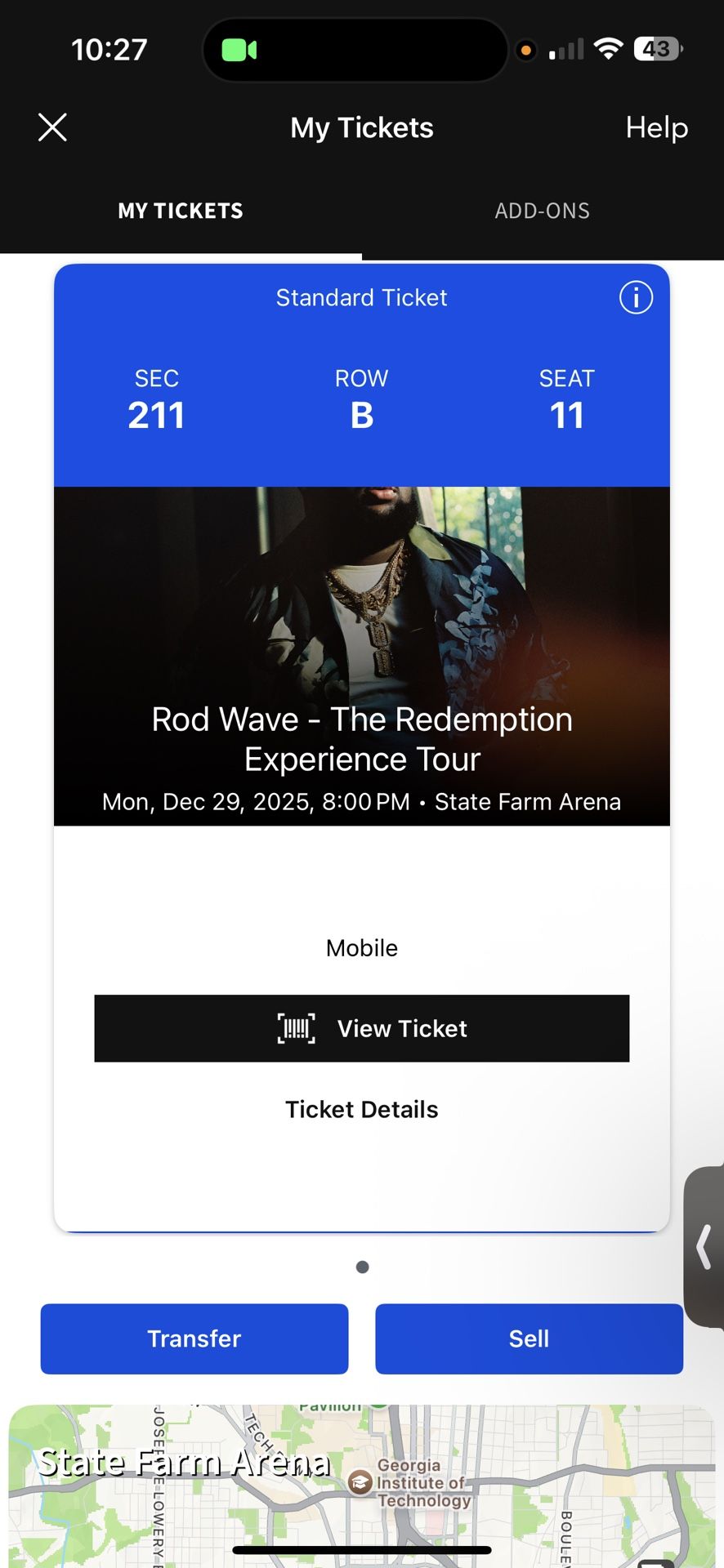
Task: Open the ticket info icon
Action: [x=636, y=297]
